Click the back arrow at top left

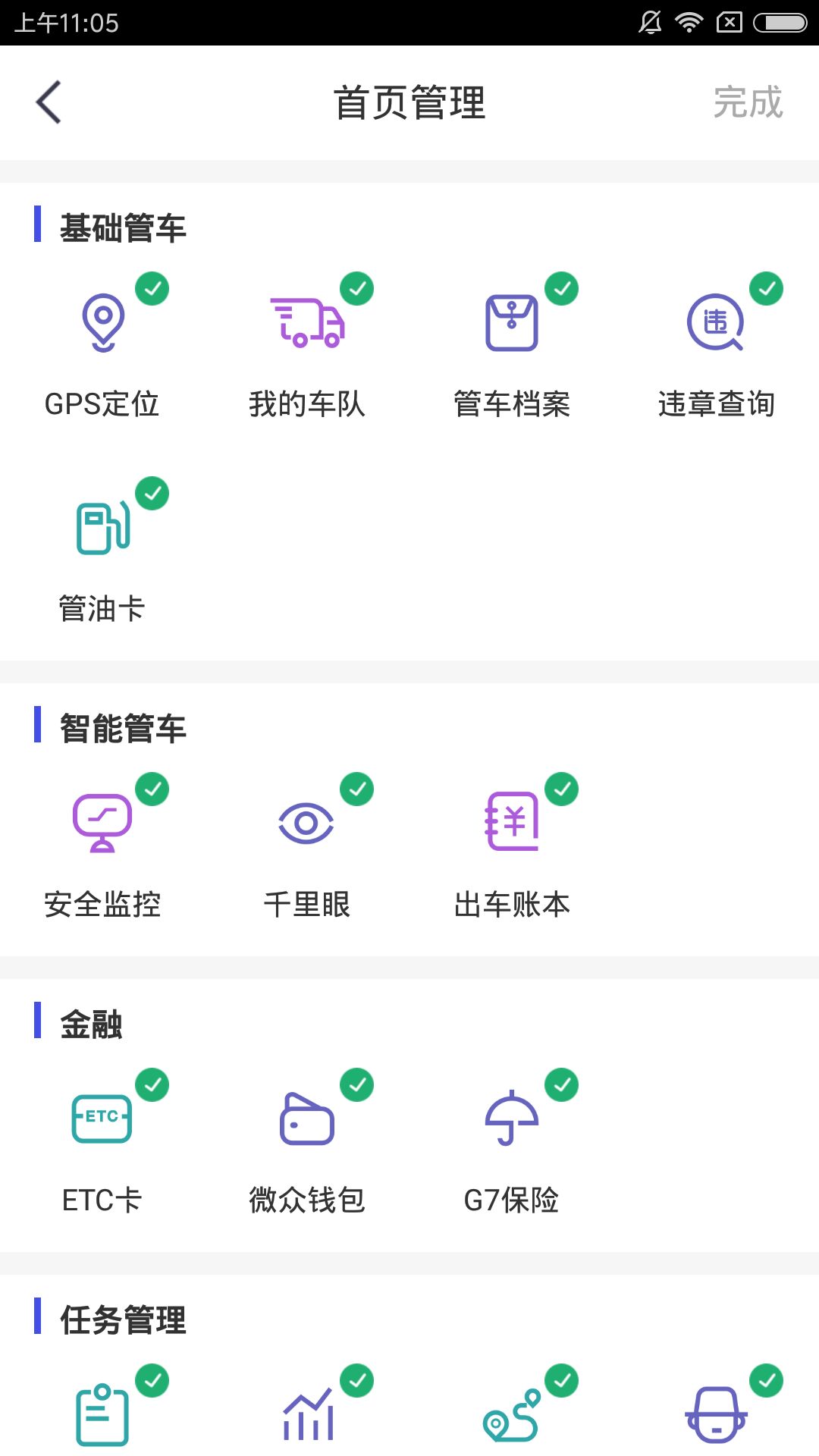48,103
